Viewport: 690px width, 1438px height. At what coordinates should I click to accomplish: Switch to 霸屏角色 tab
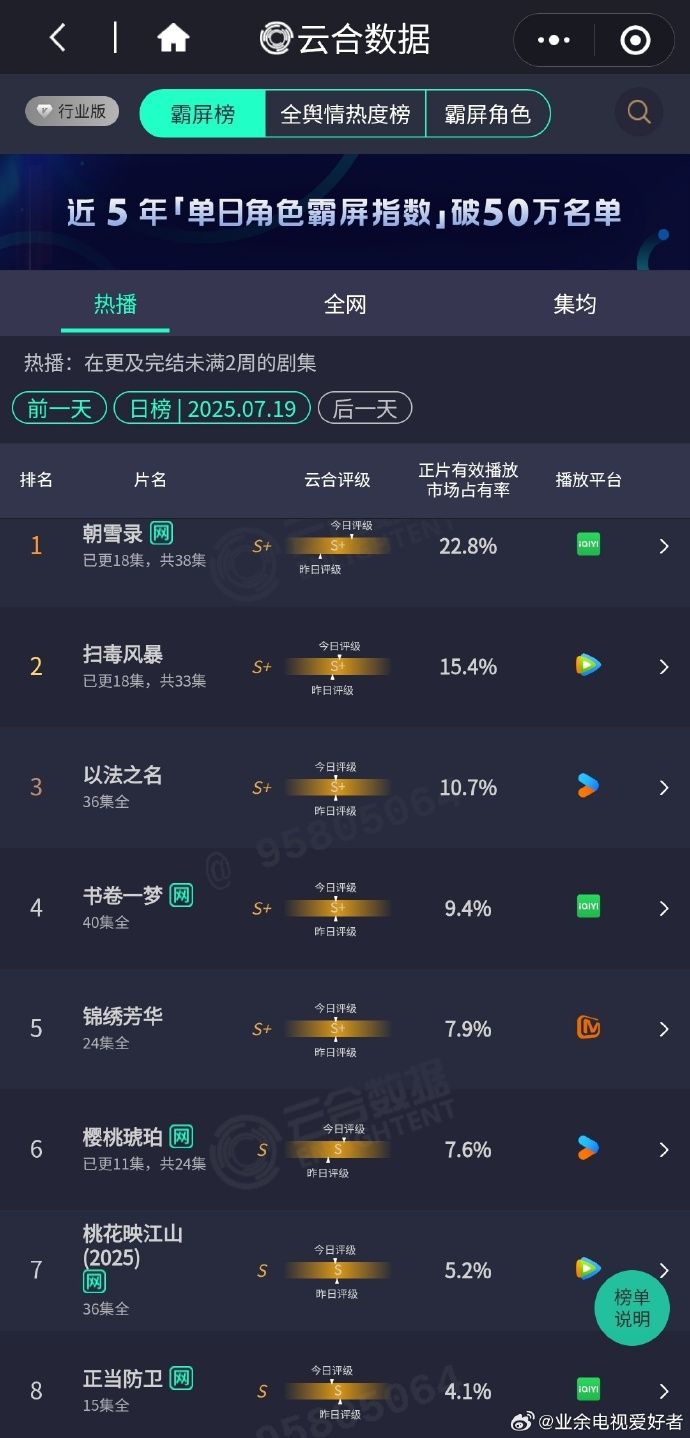pos(487,114)
